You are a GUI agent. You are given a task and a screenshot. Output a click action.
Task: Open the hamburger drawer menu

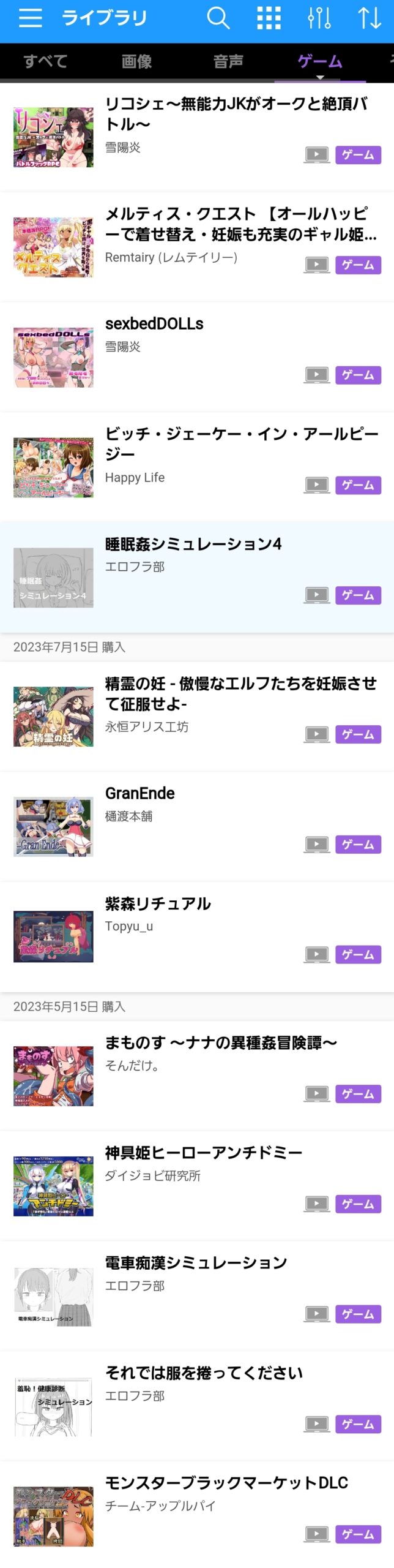30,18
